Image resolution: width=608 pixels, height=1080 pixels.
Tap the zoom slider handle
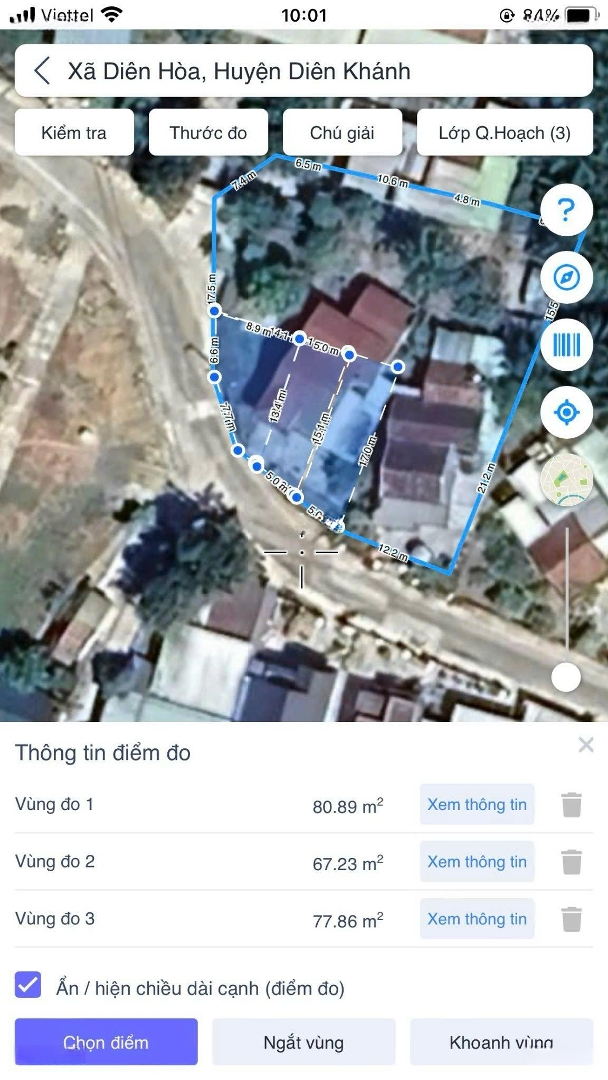click(566, 677)
